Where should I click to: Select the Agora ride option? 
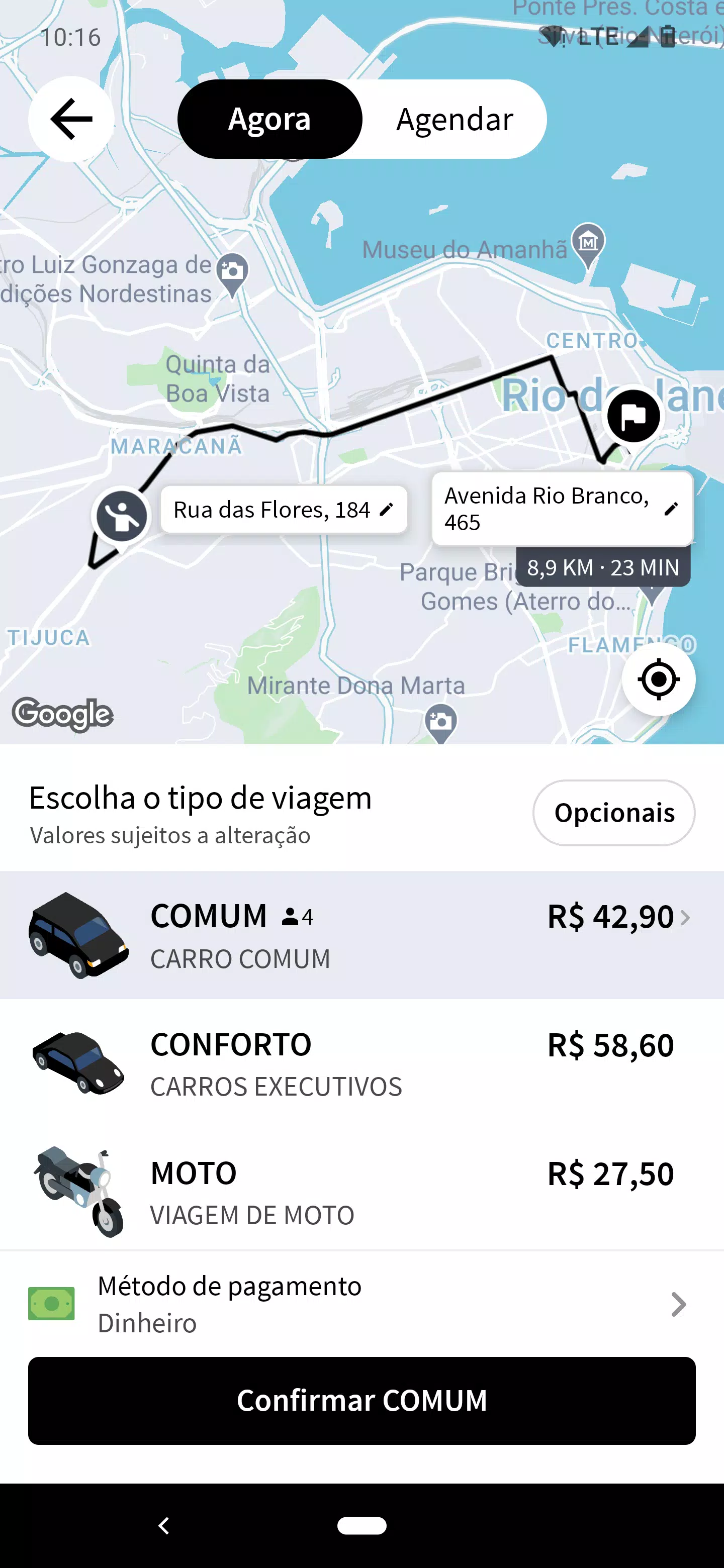[270, 119]
